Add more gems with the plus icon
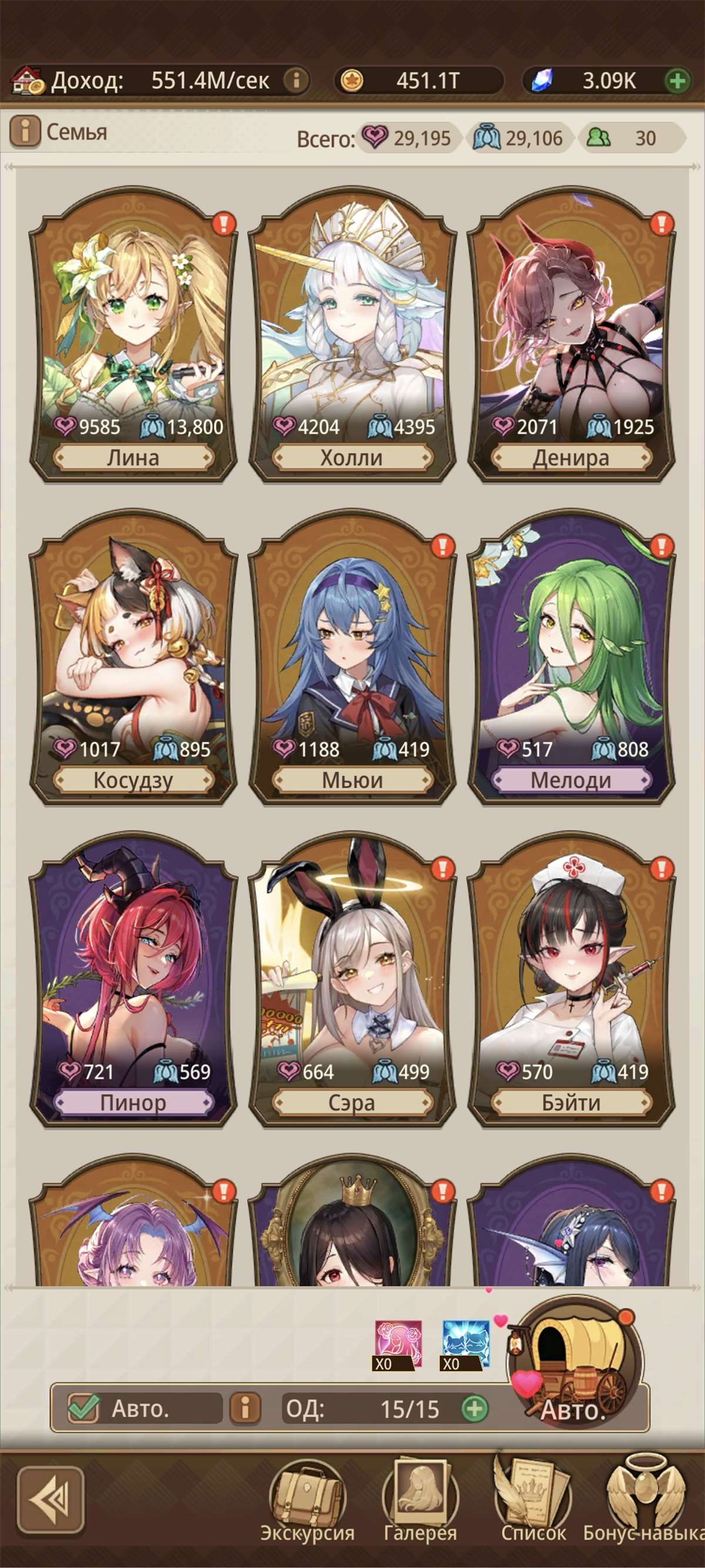The image size is (705, 1568). point(677,81)
